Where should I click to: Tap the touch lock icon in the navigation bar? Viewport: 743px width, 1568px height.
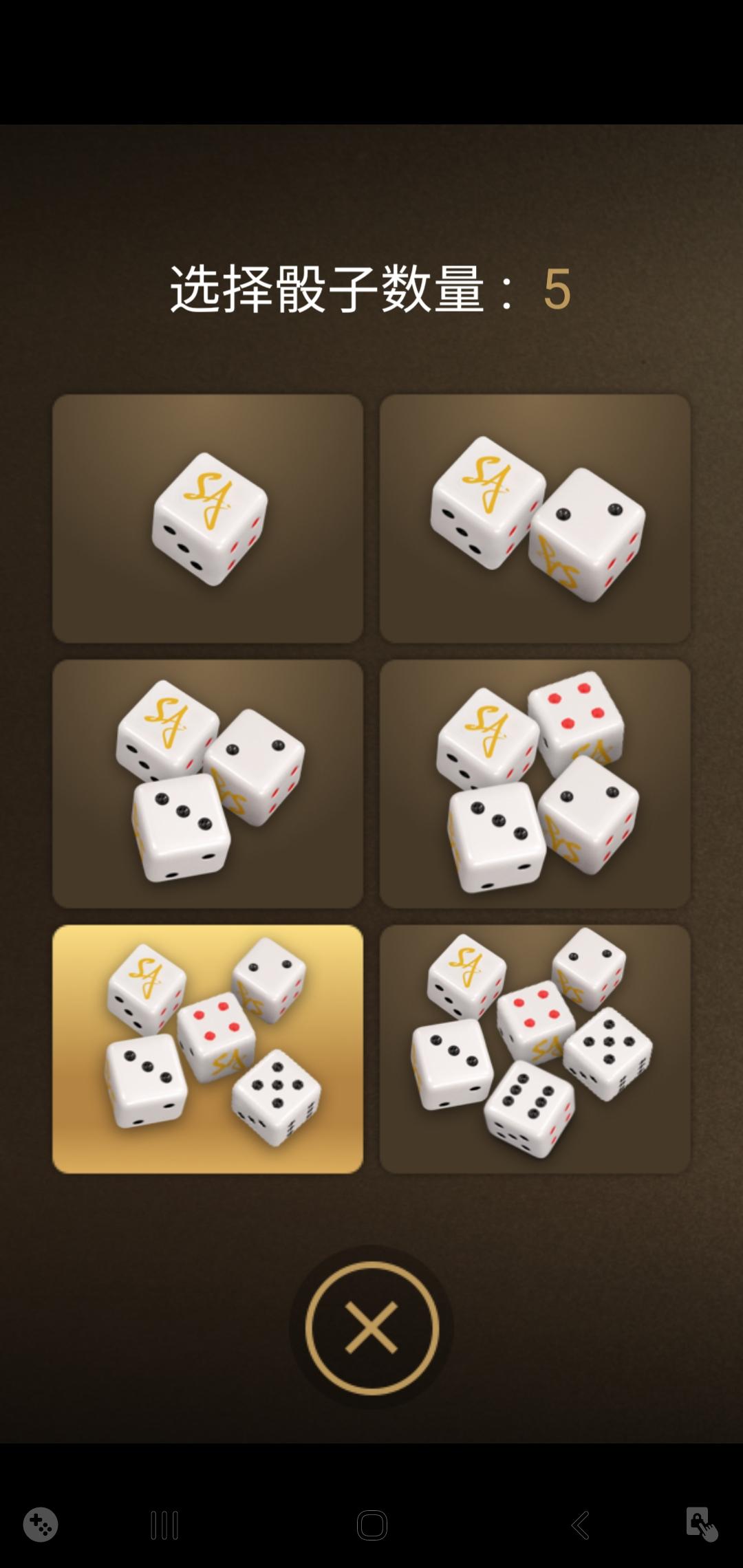(701, 1525)
